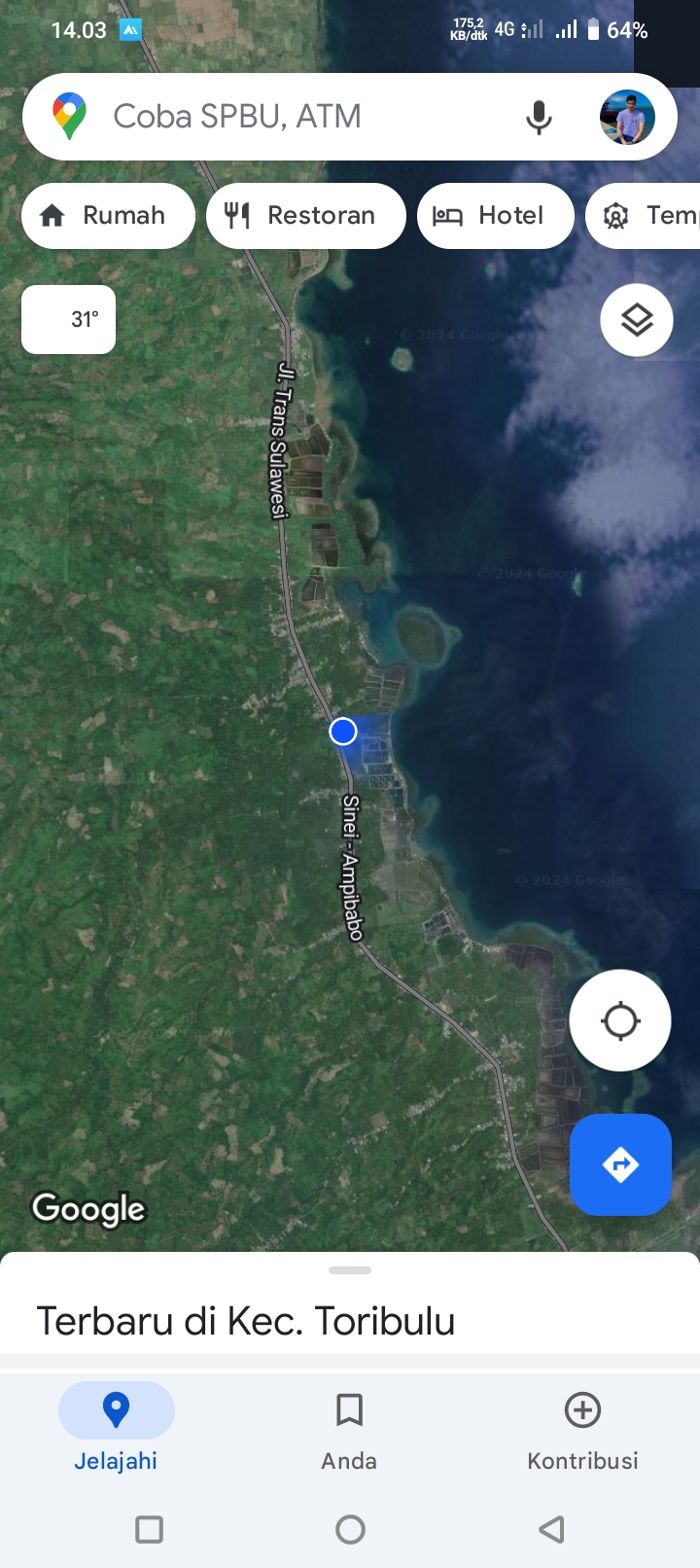The height and width of the screenshot is (1568, 700).
Task: Open recent apps from the navigation bar
Action: tap(149, 1529)
